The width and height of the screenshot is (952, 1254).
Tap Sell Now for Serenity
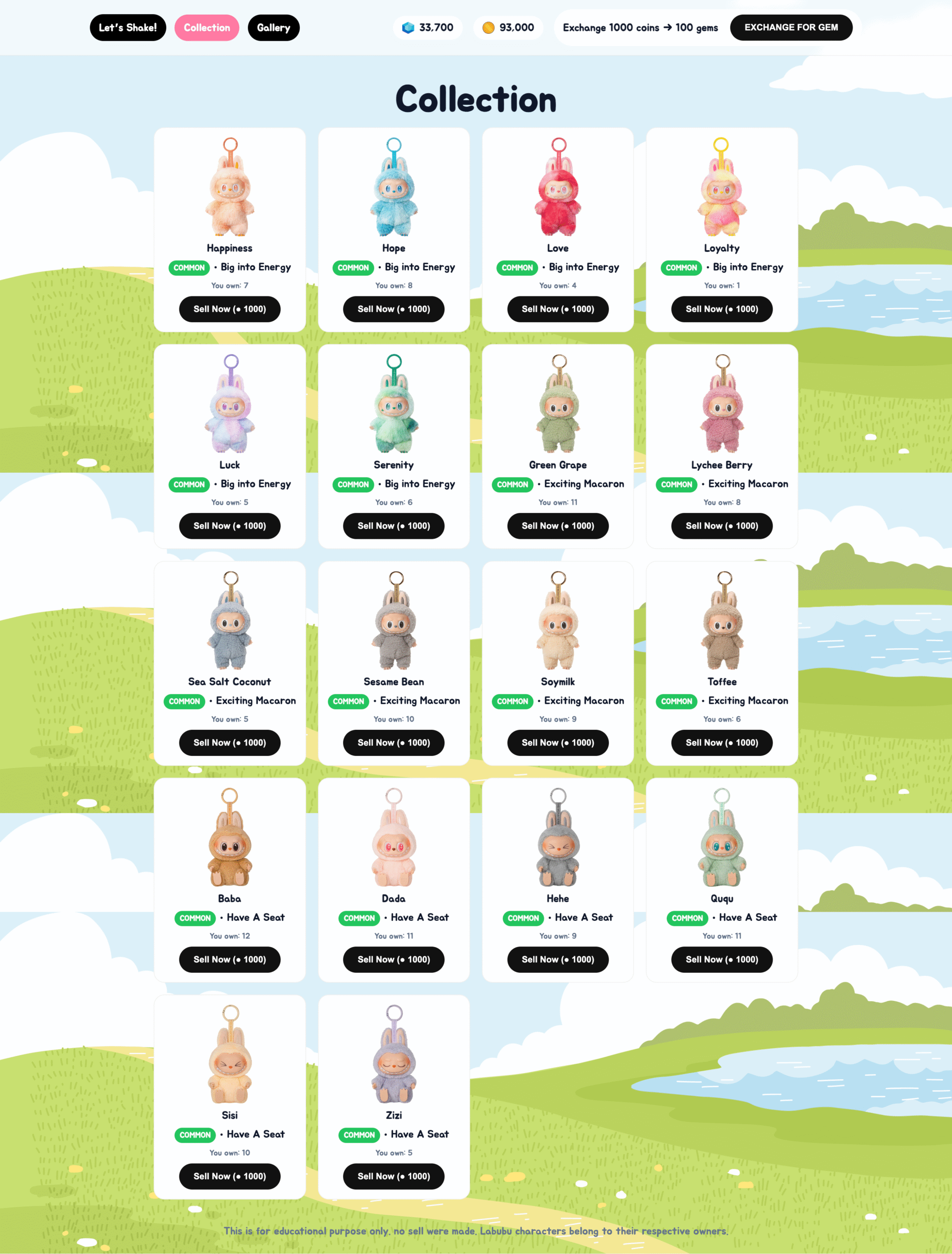click(393, 526)
